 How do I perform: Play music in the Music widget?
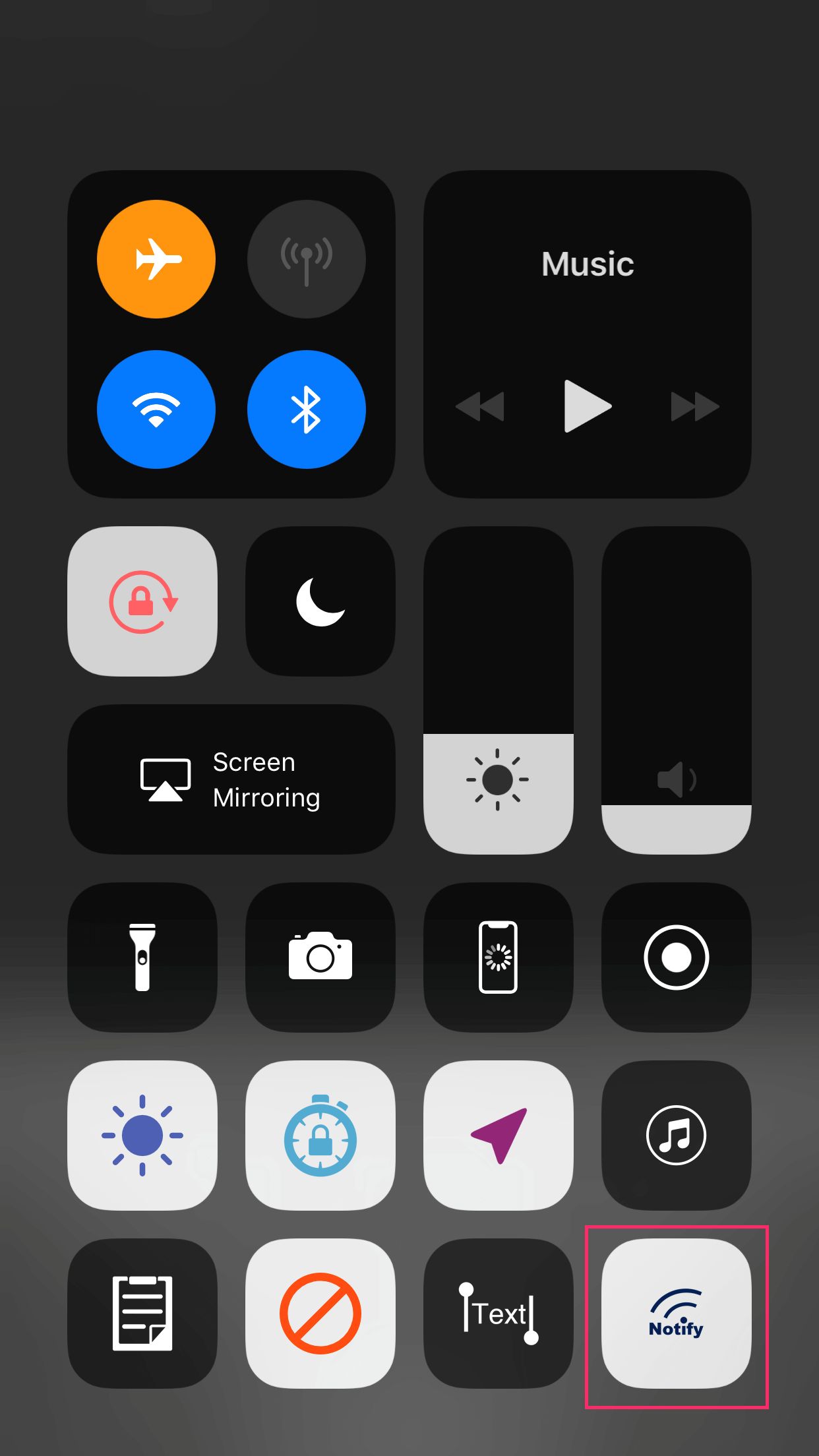coord(587,406)
